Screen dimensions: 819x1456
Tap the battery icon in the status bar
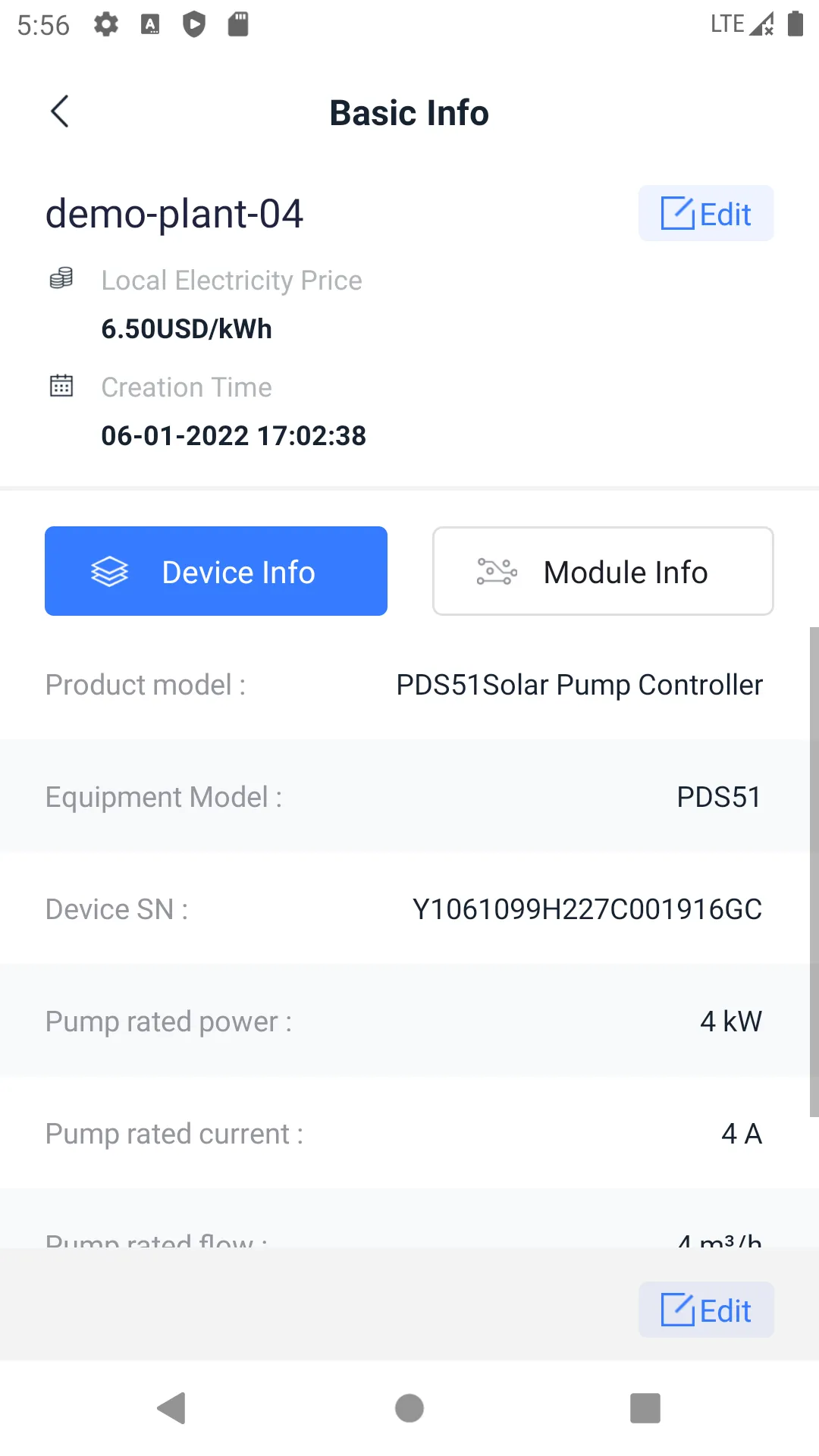793,24
